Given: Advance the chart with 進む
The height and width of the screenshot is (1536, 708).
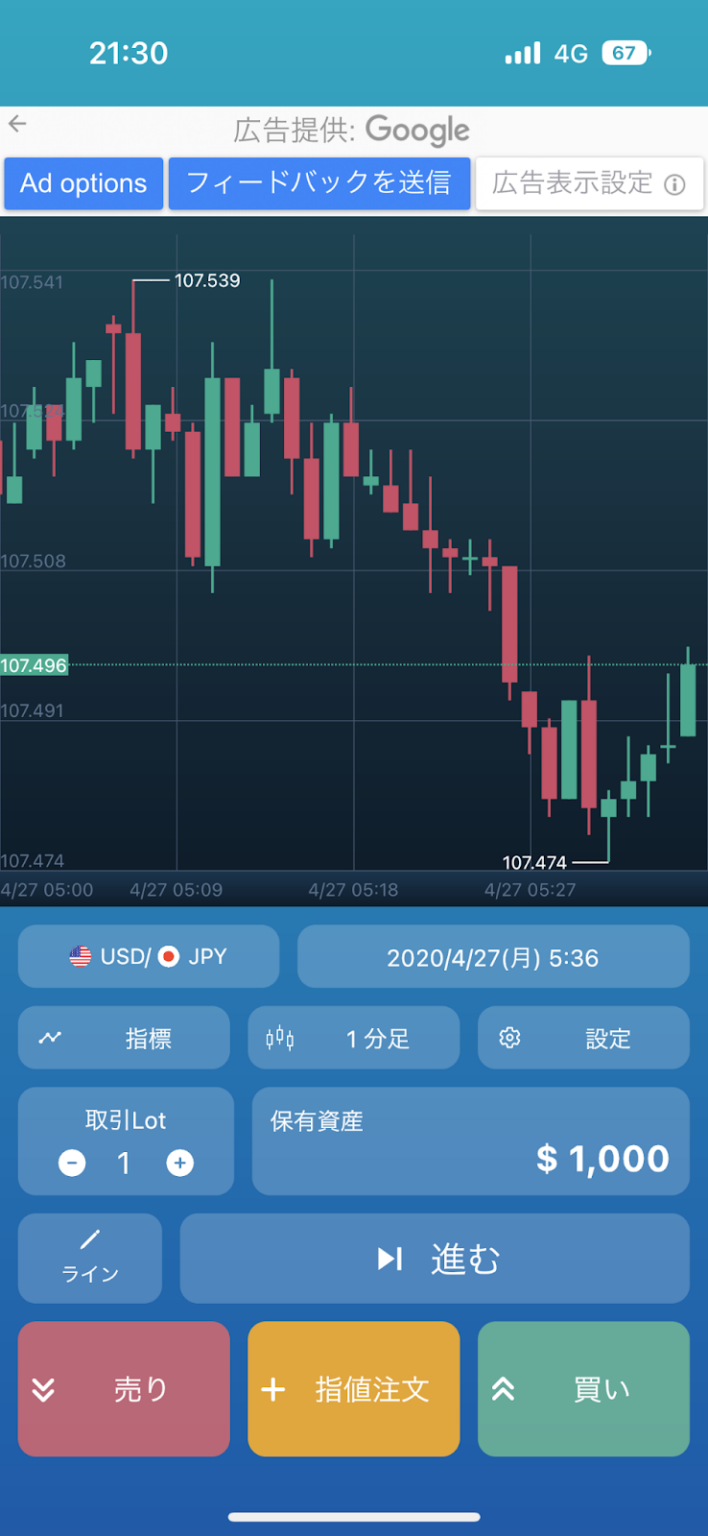Looking at the screenshot, I should pyautogui.click(x=435, y=1259).
